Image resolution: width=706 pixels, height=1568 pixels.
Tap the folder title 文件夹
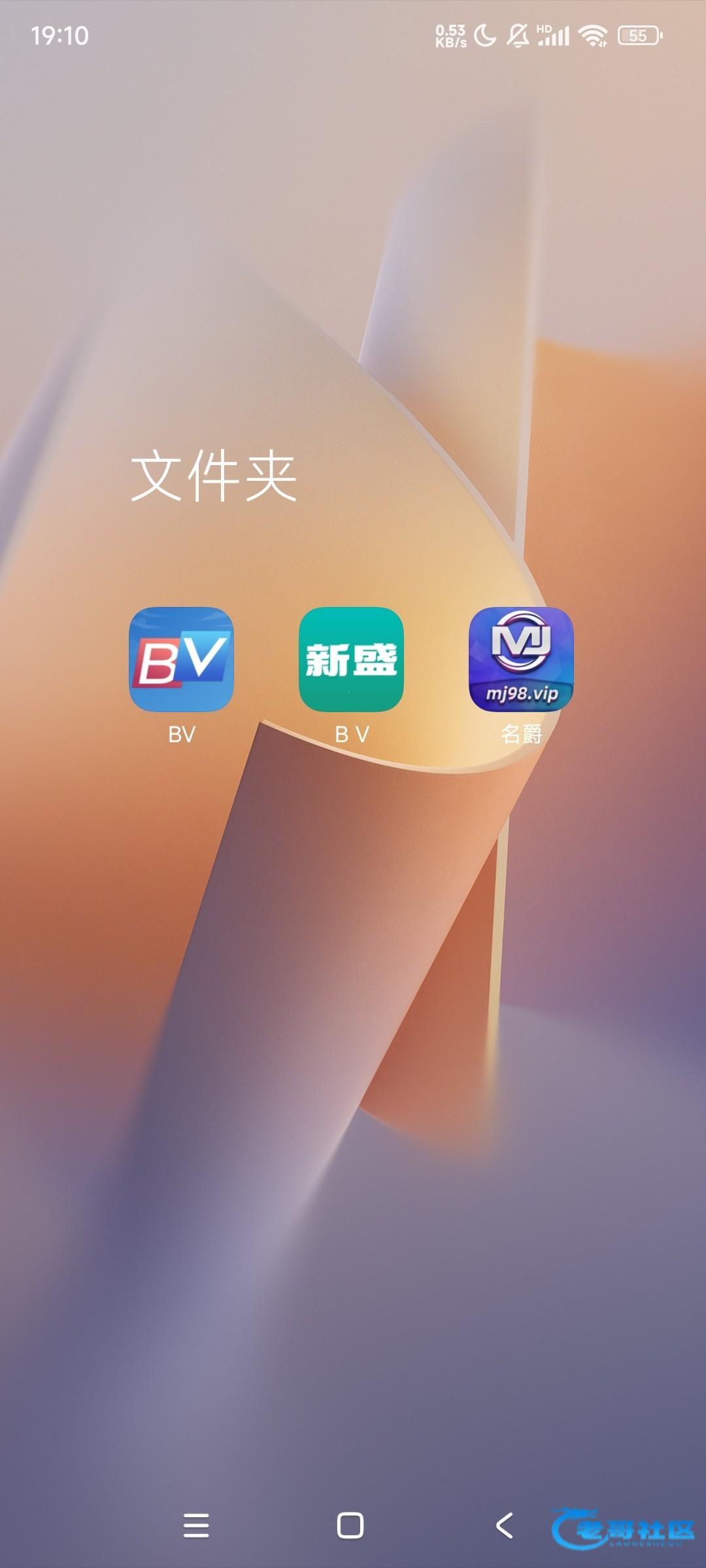tap(214, 476)
